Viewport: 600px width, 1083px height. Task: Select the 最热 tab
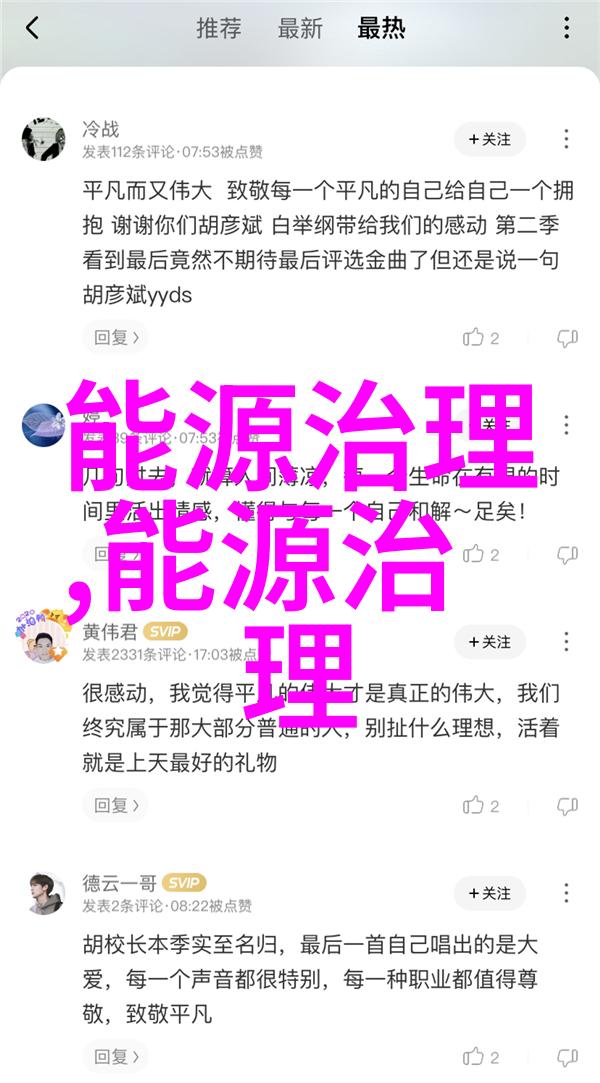pos(381,28)
